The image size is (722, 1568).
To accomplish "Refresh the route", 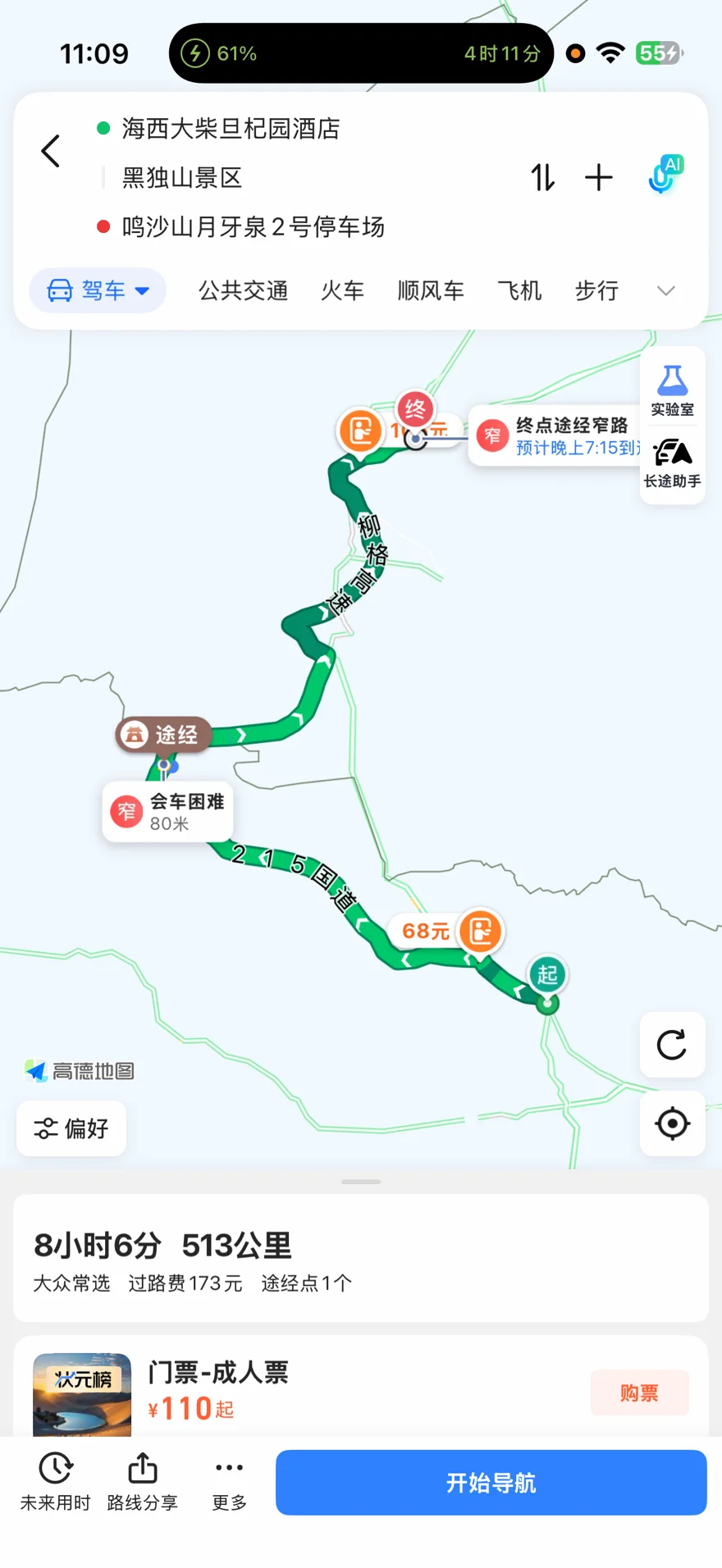I will point(673,1045).
